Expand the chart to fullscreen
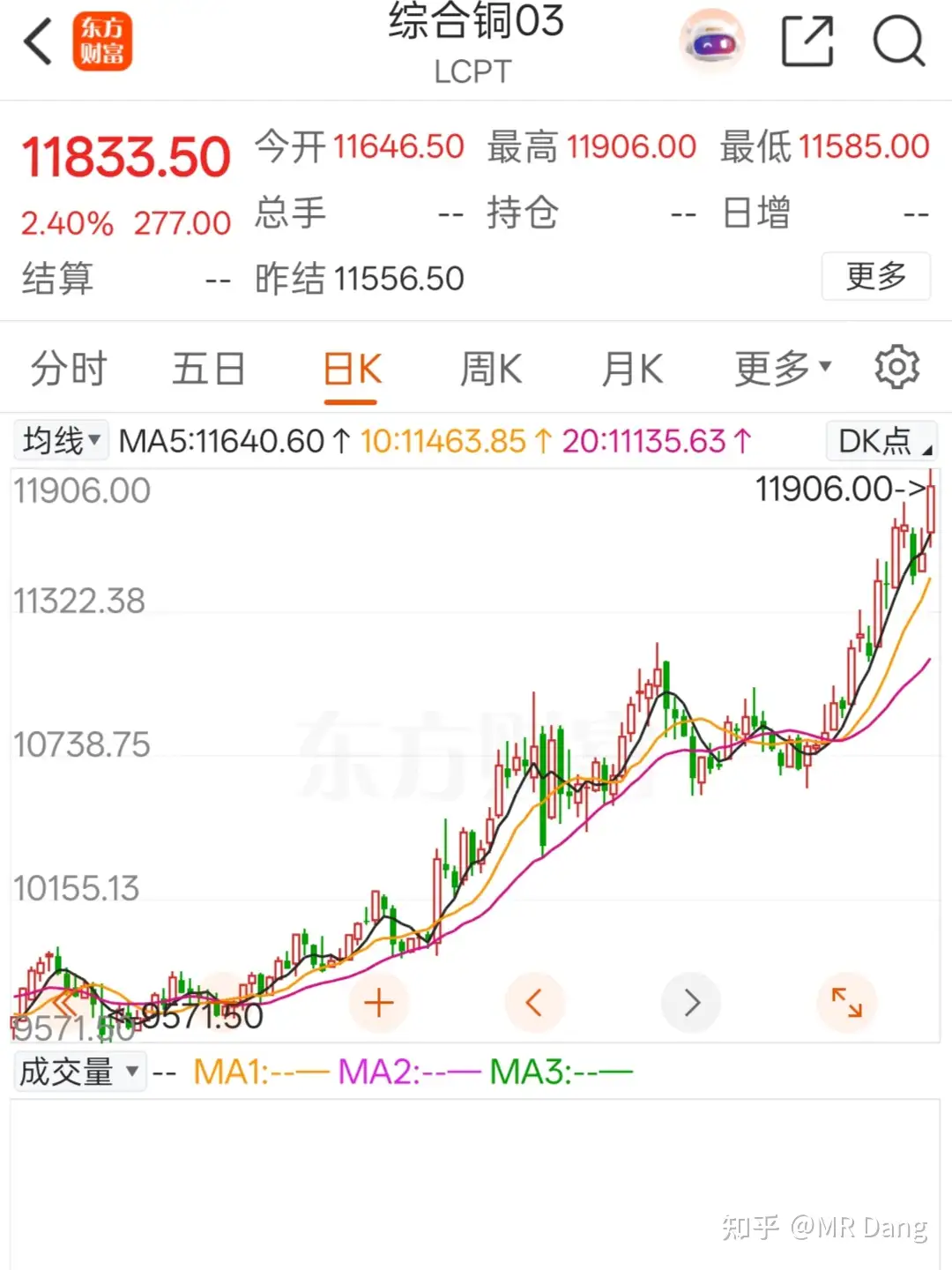This screenshot has width=952, height=1270. 847,1002
